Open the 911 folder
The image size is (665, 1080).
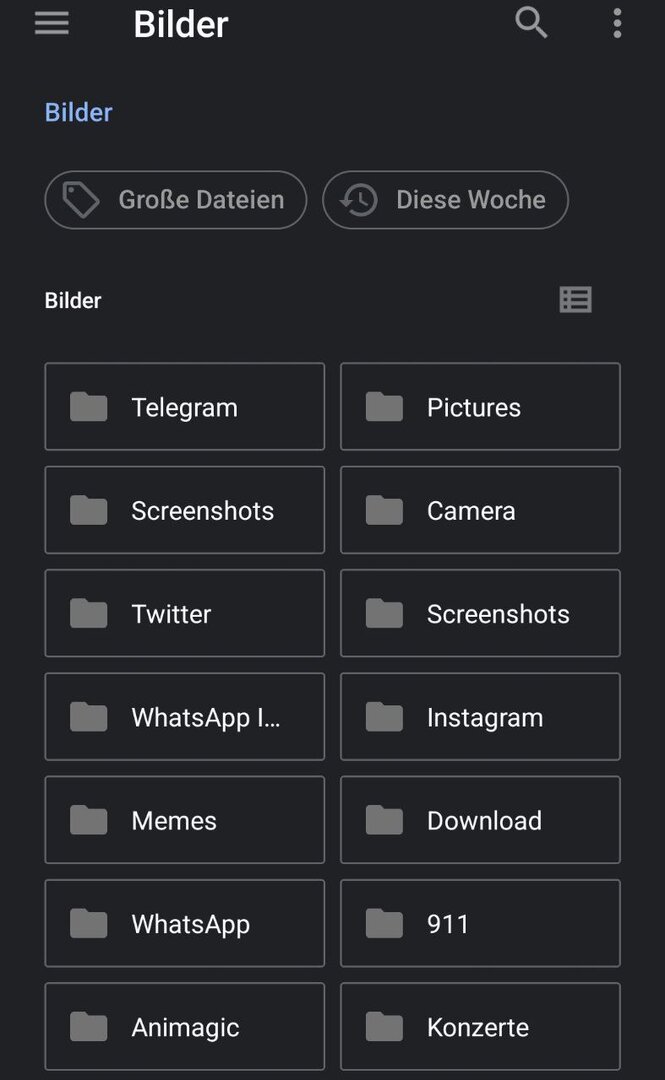pyautogui.click(x=480, y=923)
